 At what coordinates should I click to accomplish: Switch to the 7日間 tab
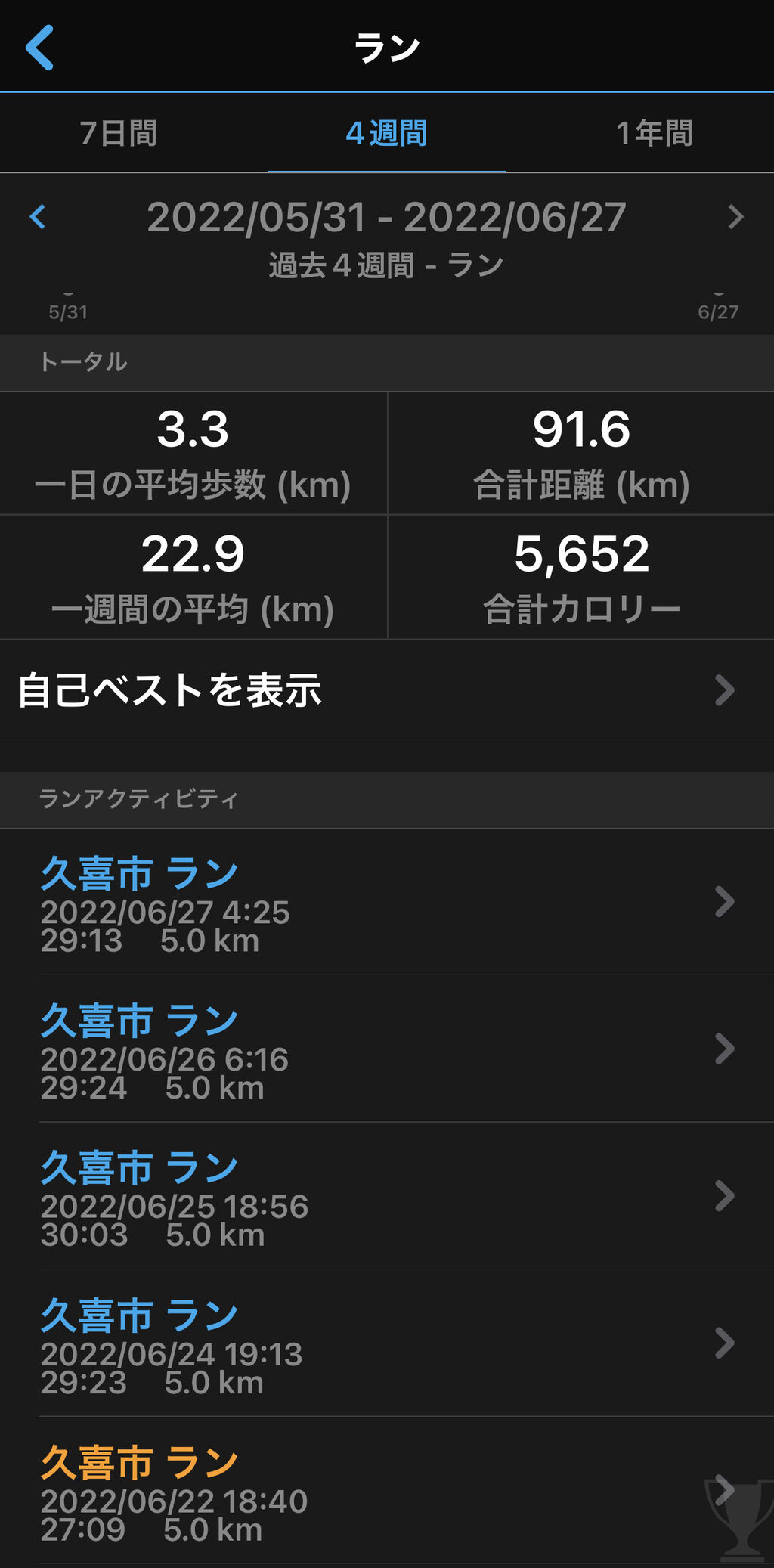(x=119, y=133)
